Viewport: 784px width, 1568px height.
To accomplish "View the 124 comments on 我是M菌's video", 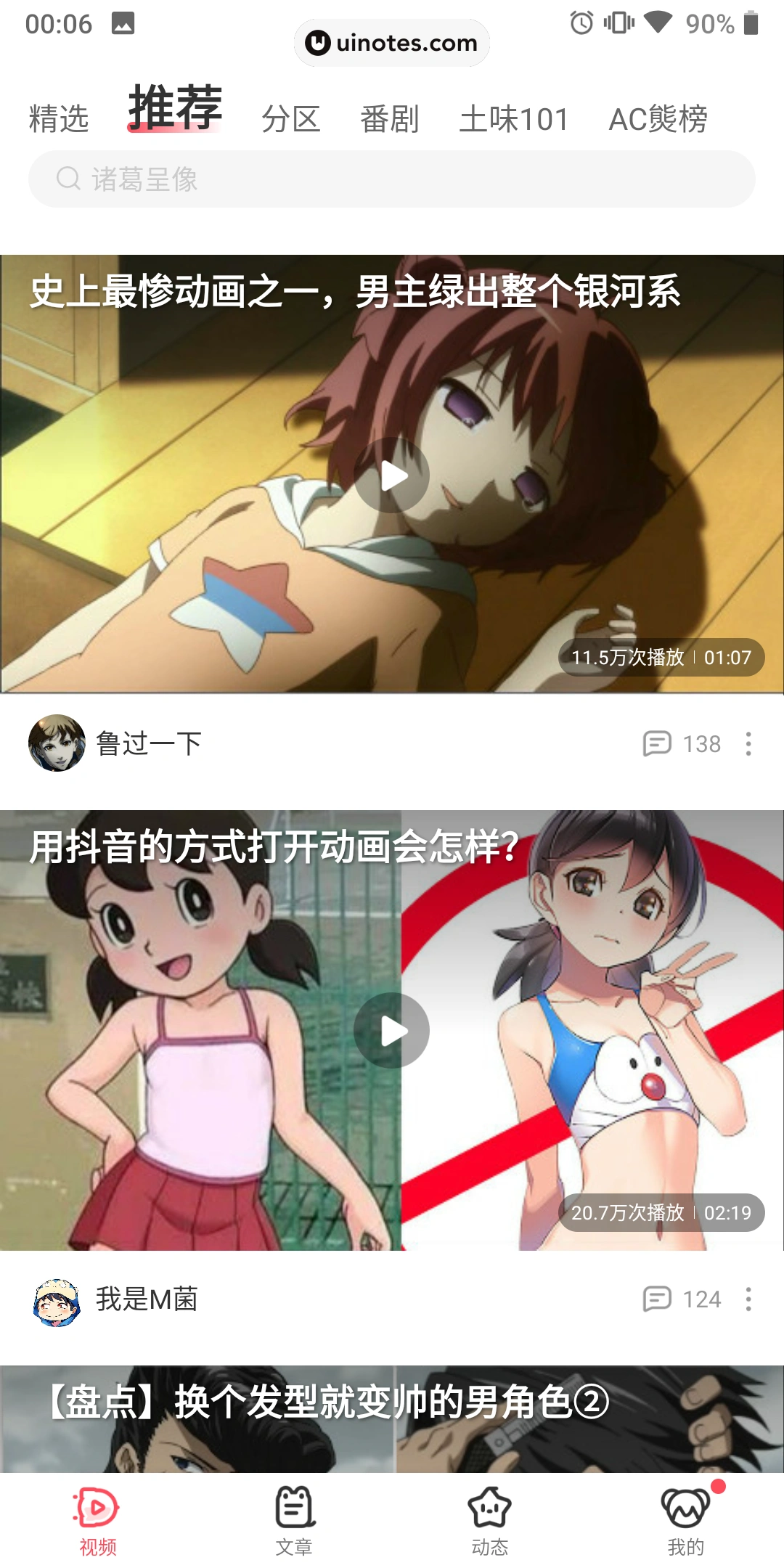I will (x=682, y=1299).
